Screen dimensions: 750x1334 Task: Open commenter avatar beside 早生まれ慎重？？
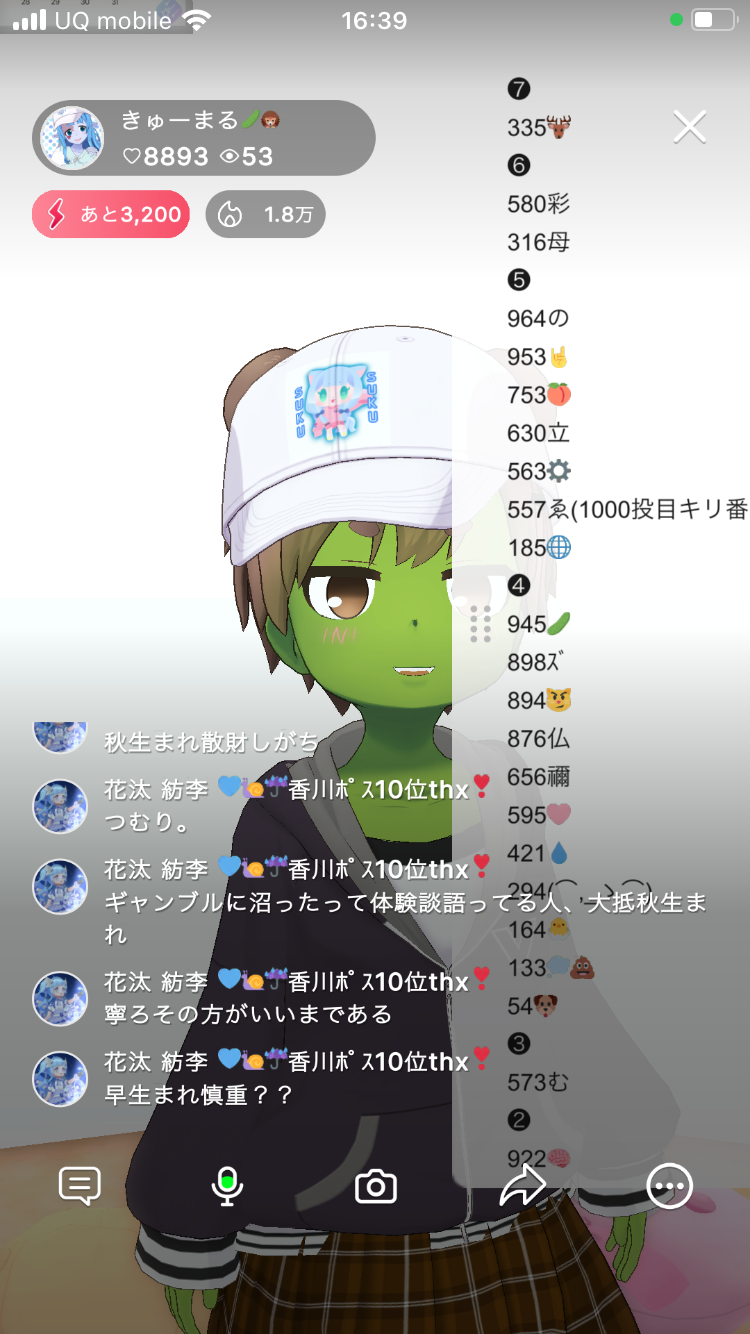60,1078
